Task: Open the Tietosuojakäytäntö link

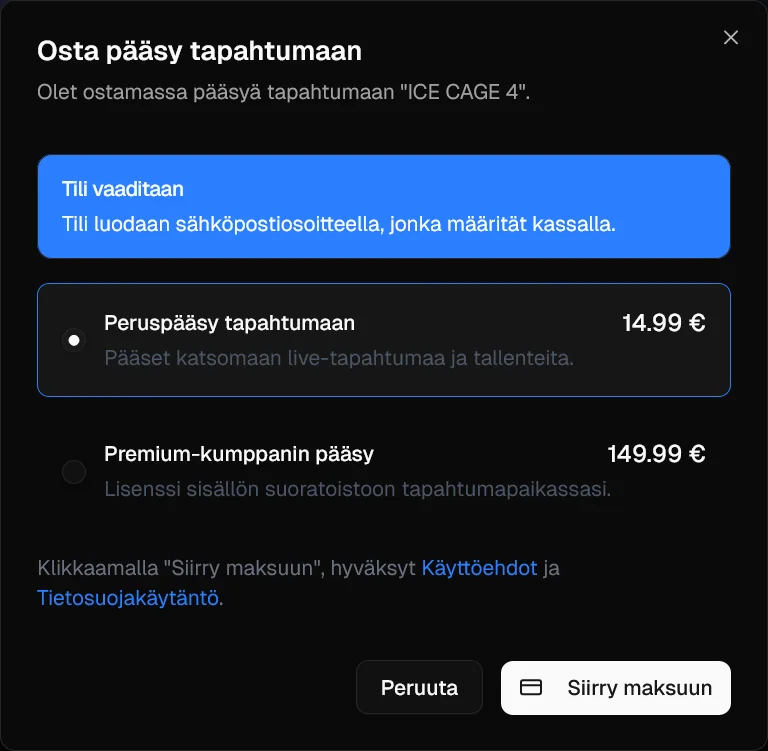Action: 130,599
